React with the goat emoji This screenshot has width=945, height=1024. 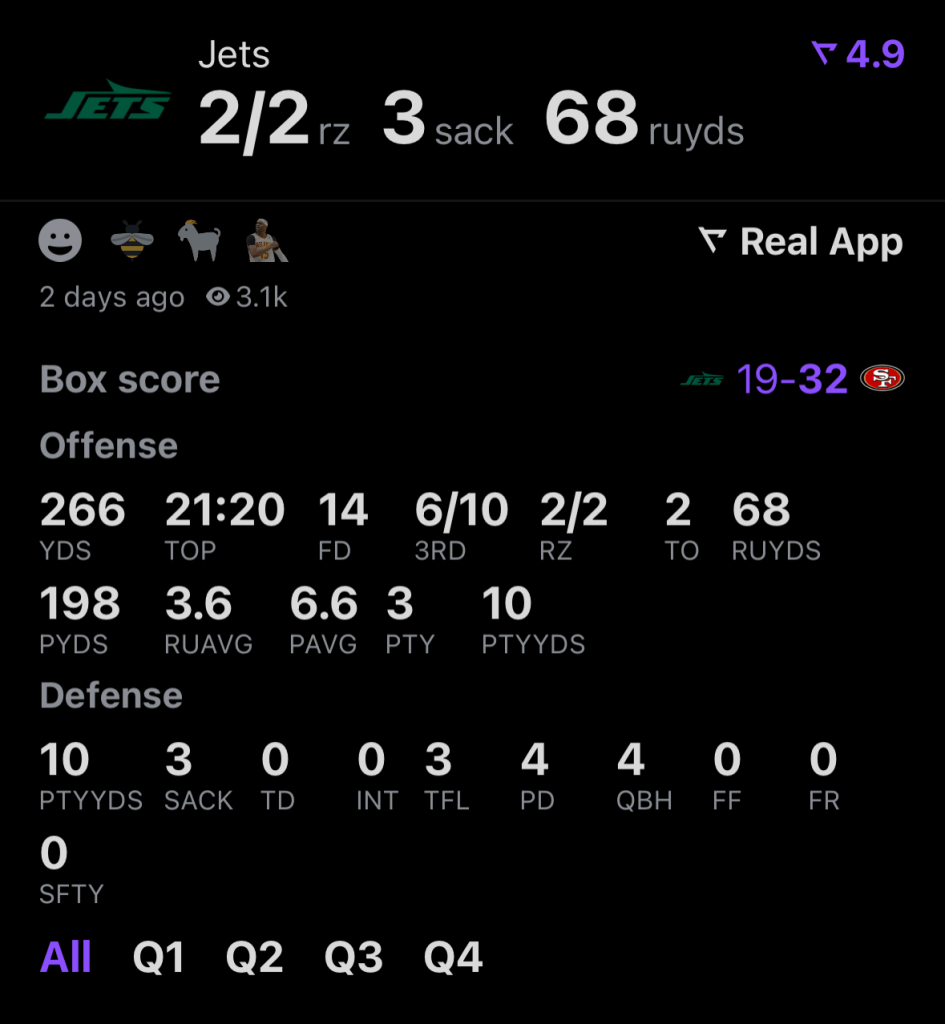[x=199, y=241]
